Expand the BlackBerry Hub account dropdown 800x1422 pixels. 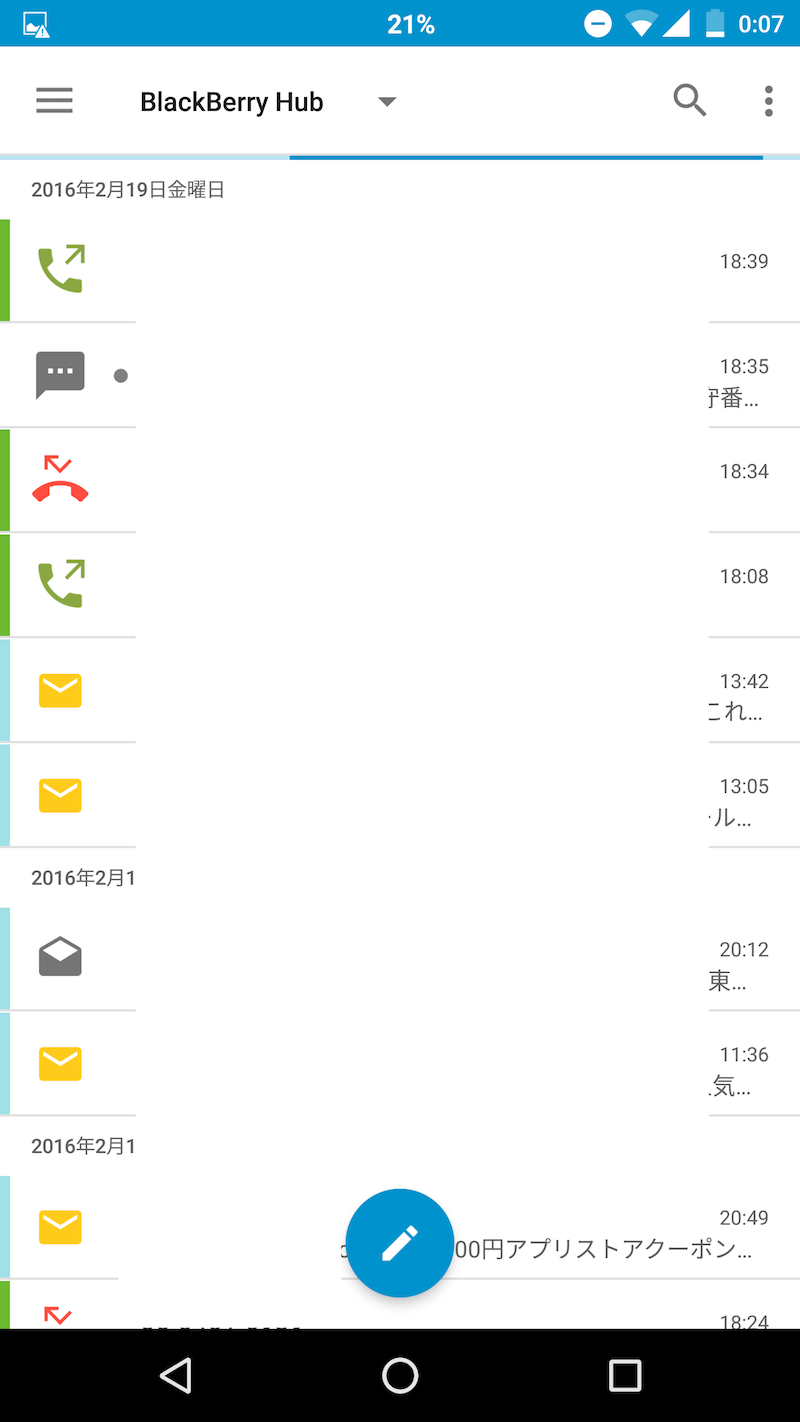point(387,101)
